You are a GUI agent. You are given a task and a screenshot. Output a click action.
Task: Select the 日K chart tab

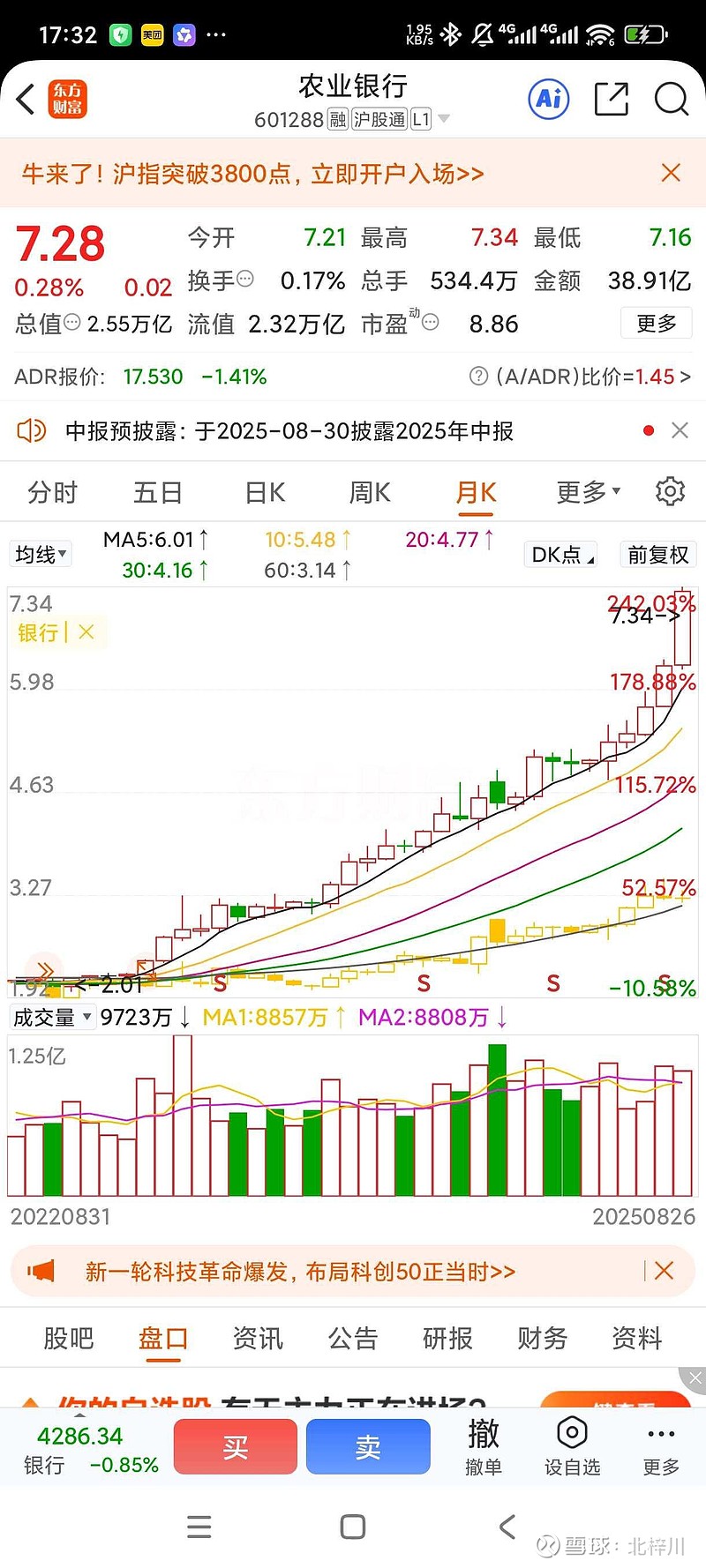(265, 492)
